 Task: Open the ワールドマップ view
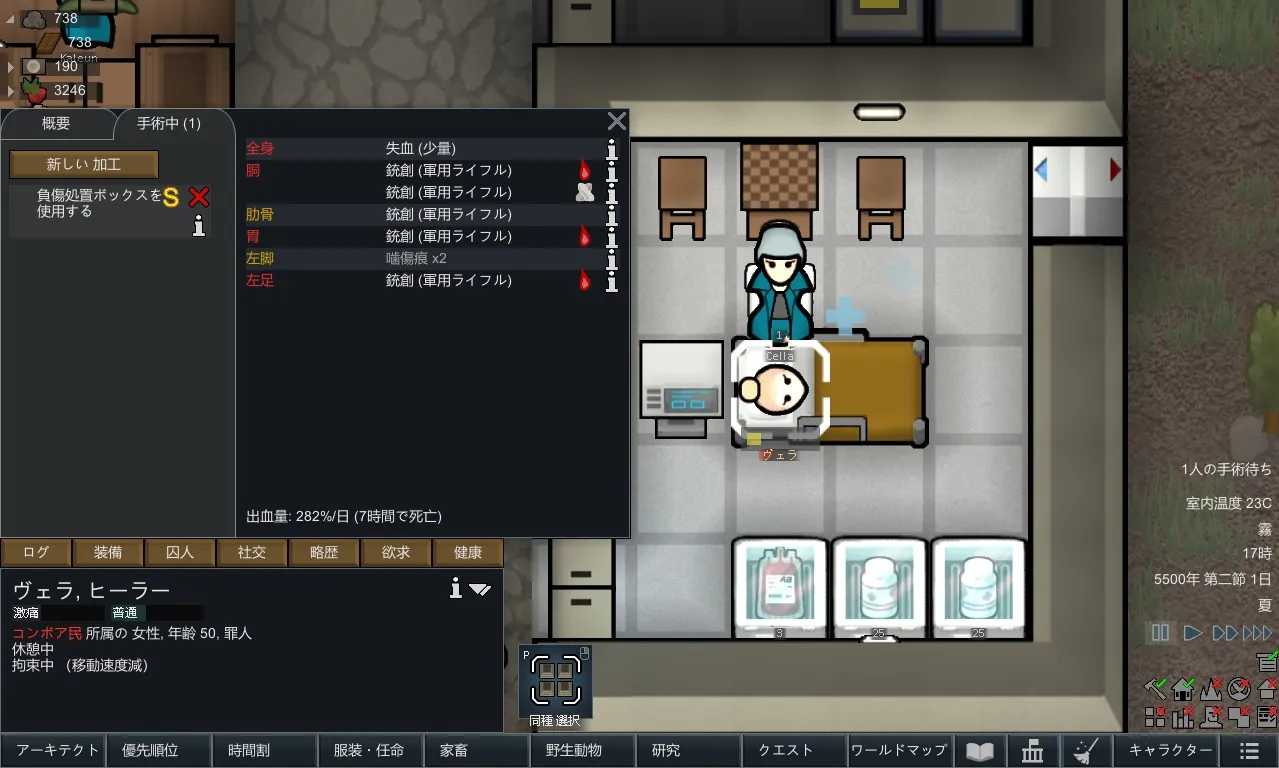click(x=898, y=750)
